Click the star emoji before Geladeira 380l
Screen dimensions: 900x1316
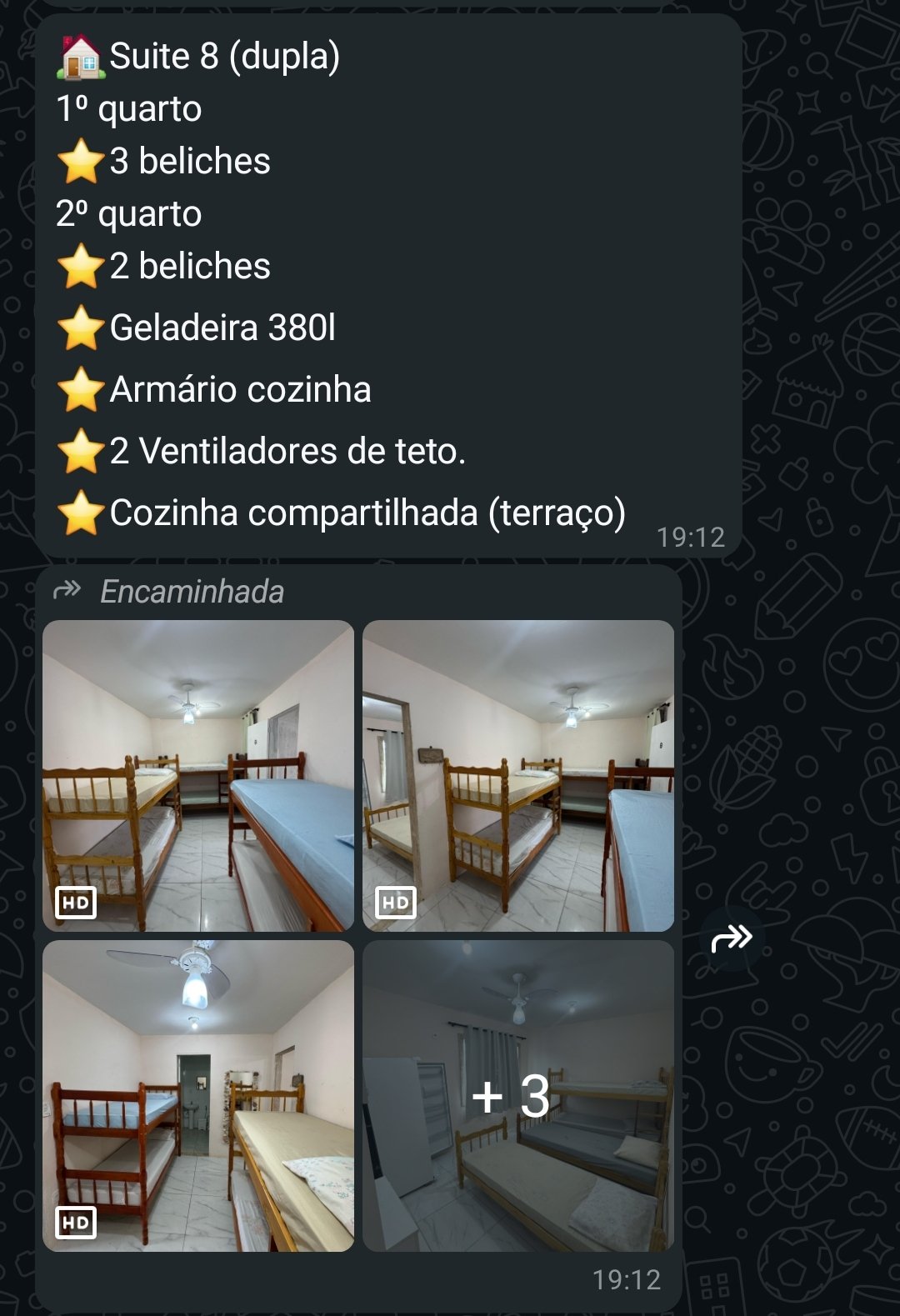[x=79, y=328]
